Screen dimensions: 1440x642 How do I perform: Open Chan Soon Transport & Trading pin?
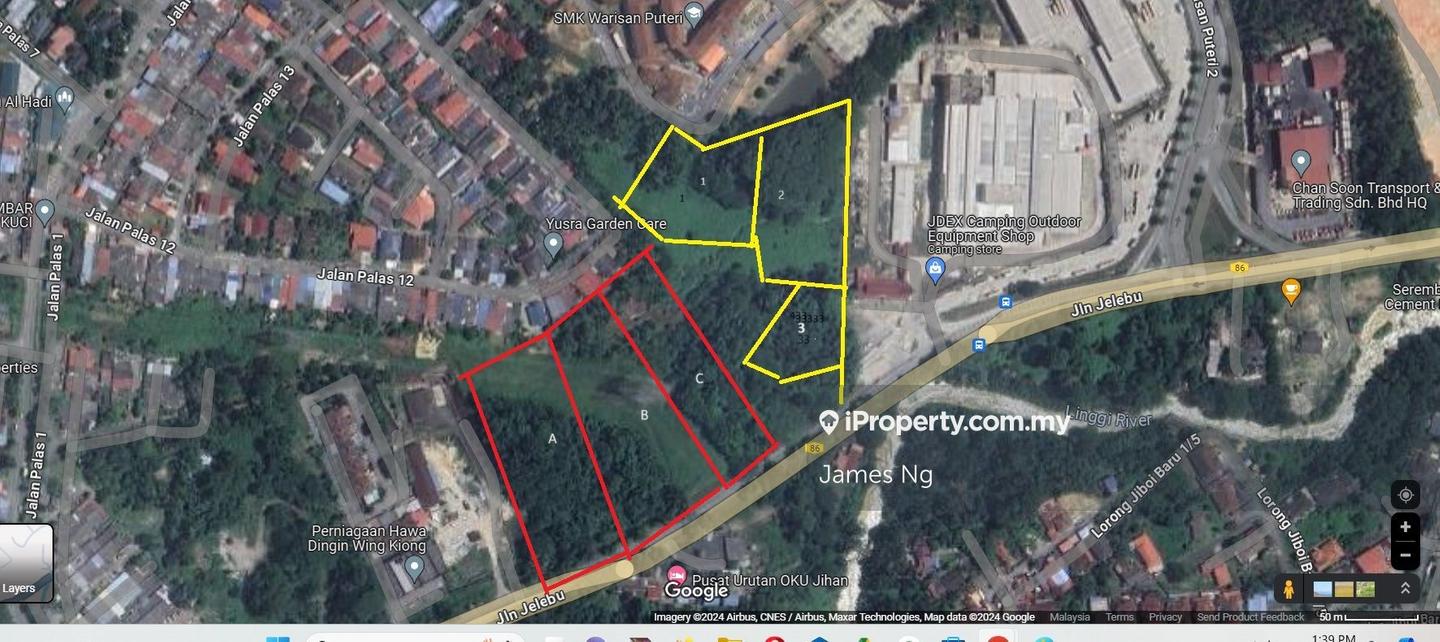[1300, 161]
